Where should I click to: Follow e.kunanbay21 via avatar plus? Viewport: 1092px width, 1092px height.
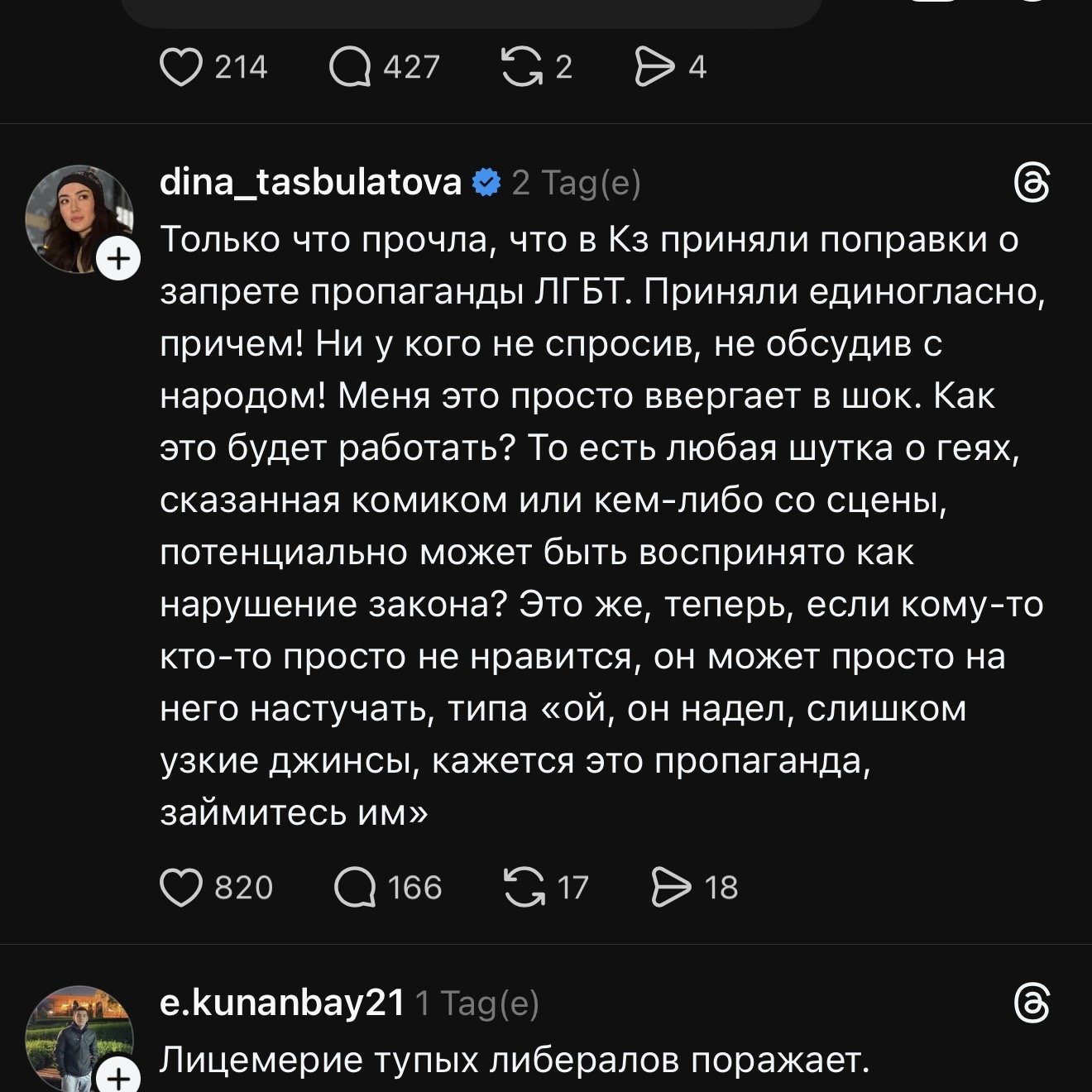tap(119, 1077)
